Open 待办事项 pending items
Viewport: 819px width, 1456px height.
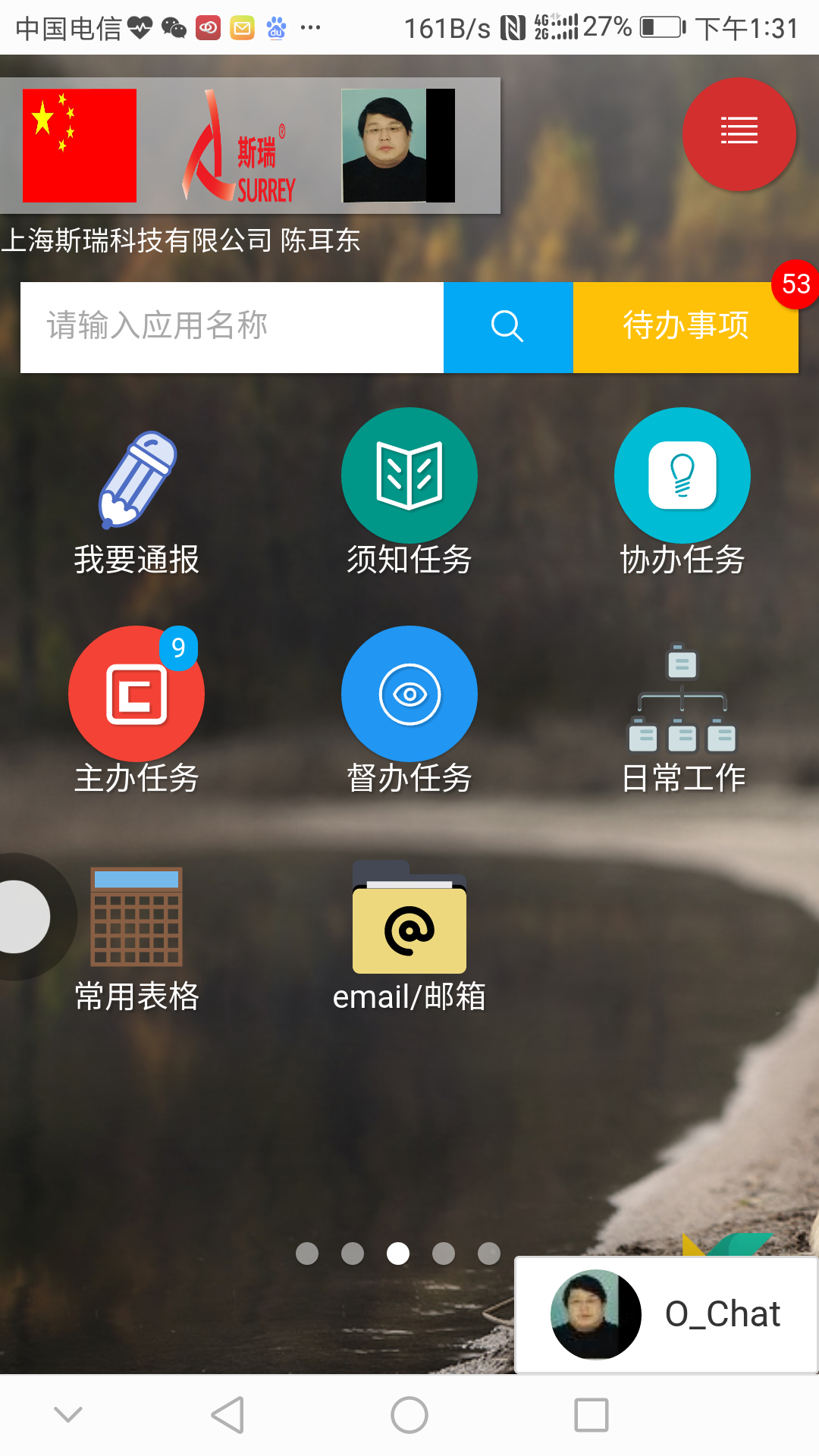[685, 327]
